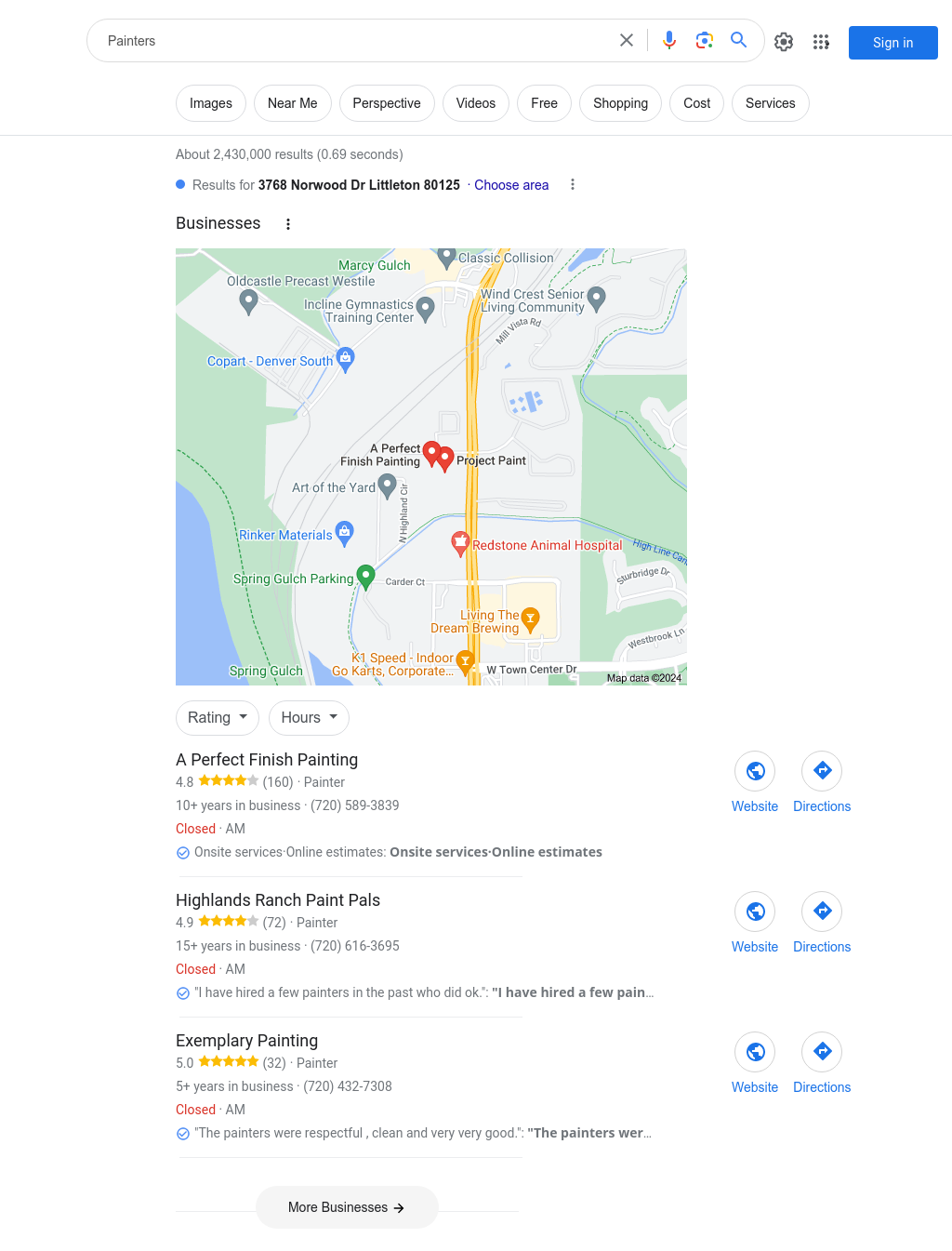Select the Shopping filter chip
This screenshot has height=1251, width=952.
620,103
